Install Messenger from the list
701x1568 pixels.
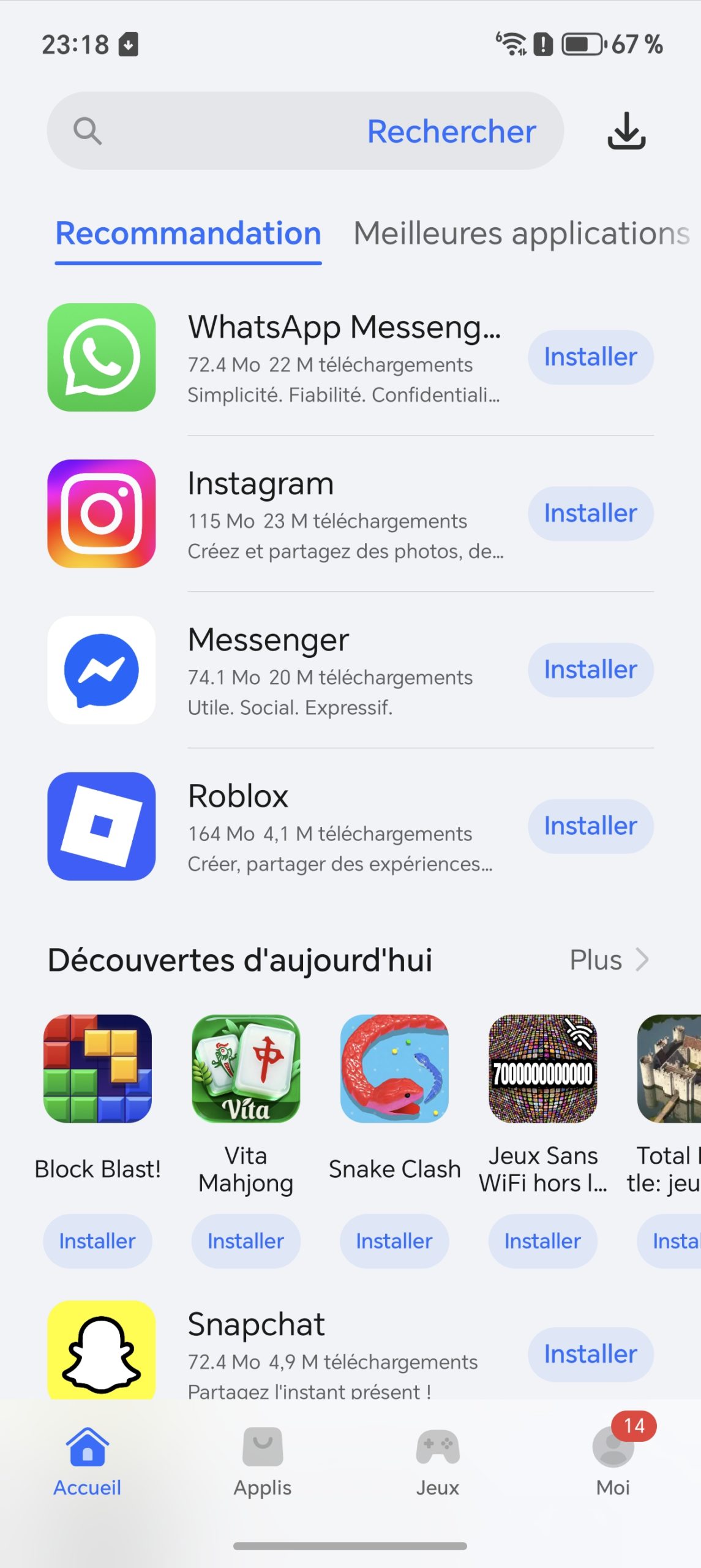[x=590, y=669]
